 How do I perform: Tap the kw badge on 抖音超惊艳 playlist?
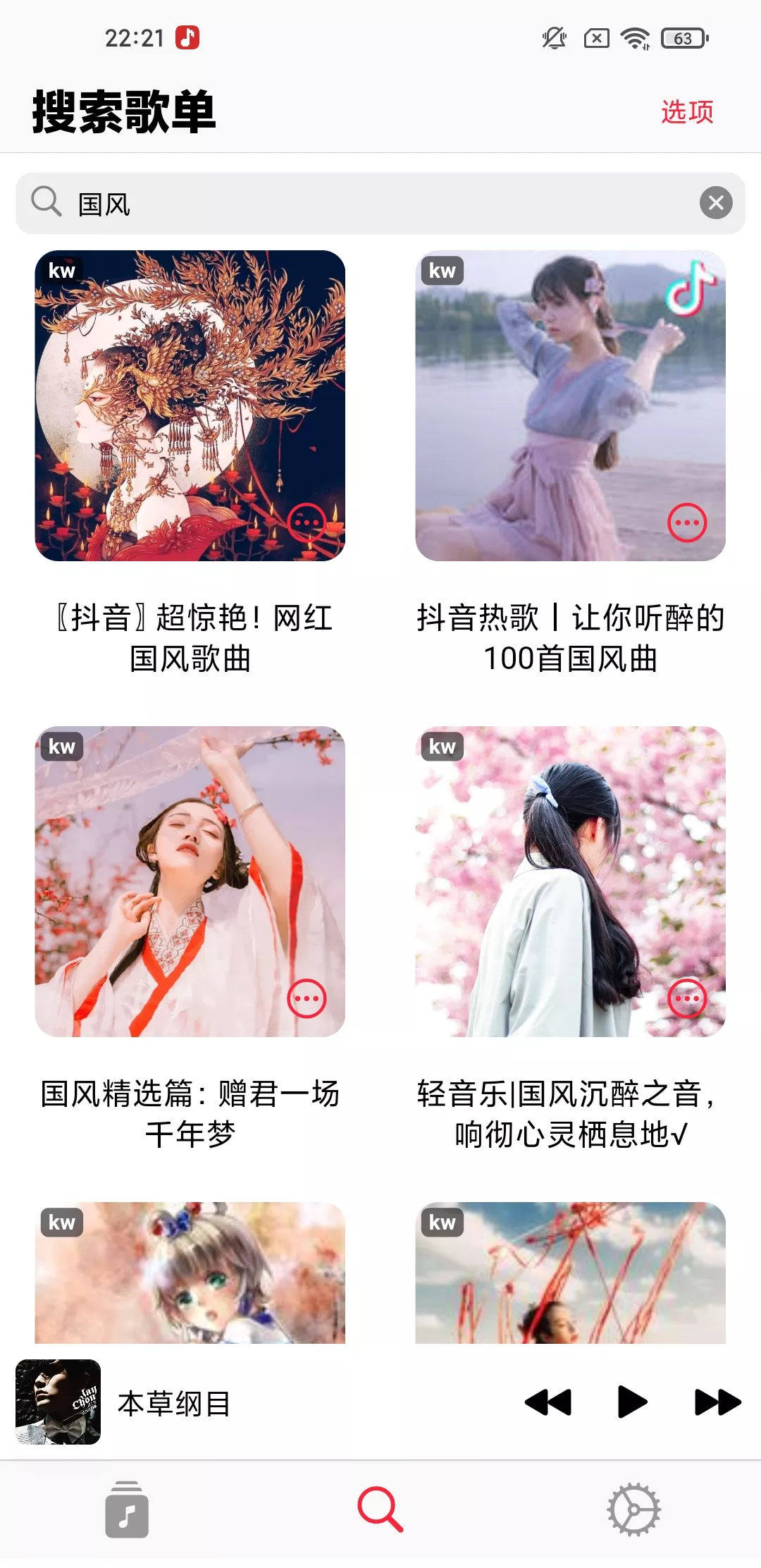coord(61,272)
